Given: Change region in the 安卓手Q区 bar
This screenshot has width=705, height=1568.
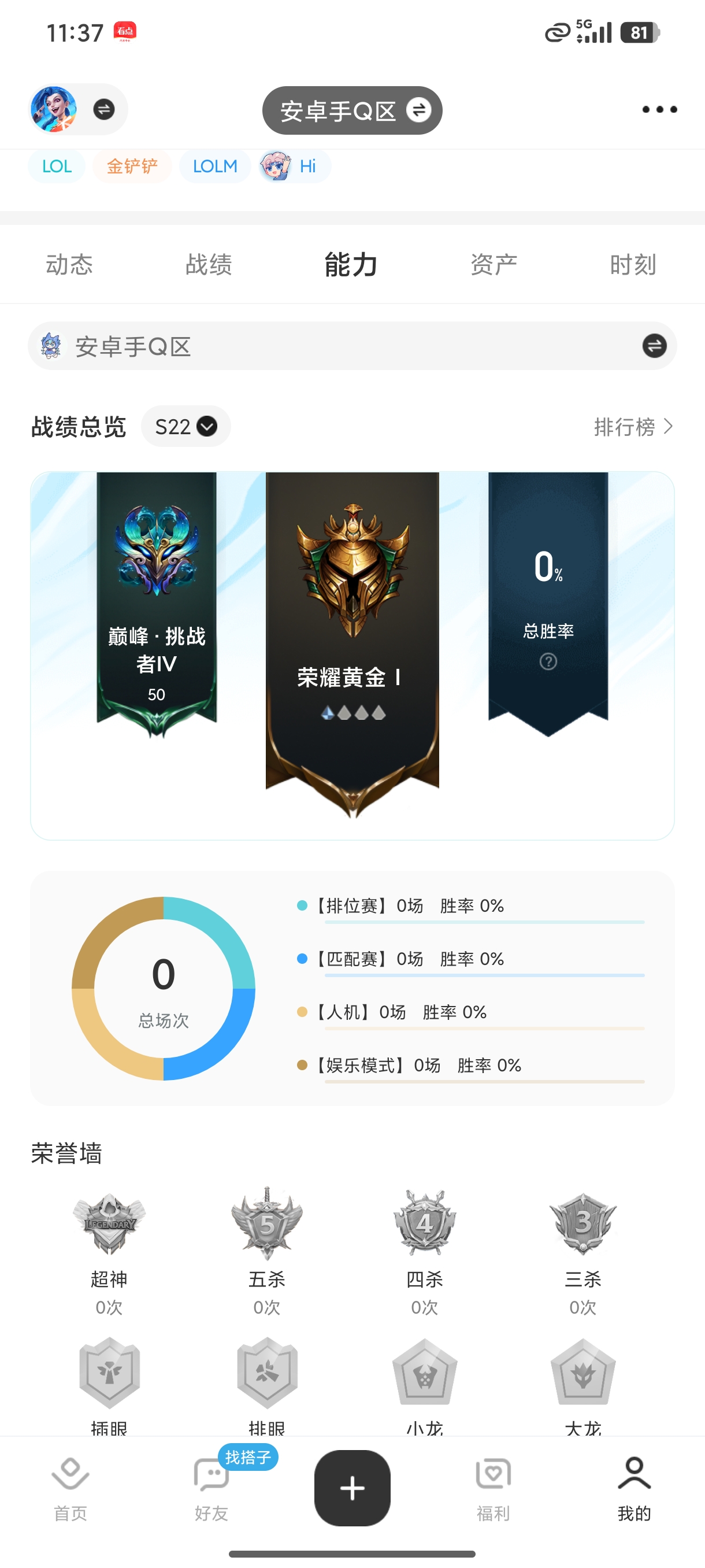Looking at the screenshot, I should pyautogui.click(x=352, y=346).
